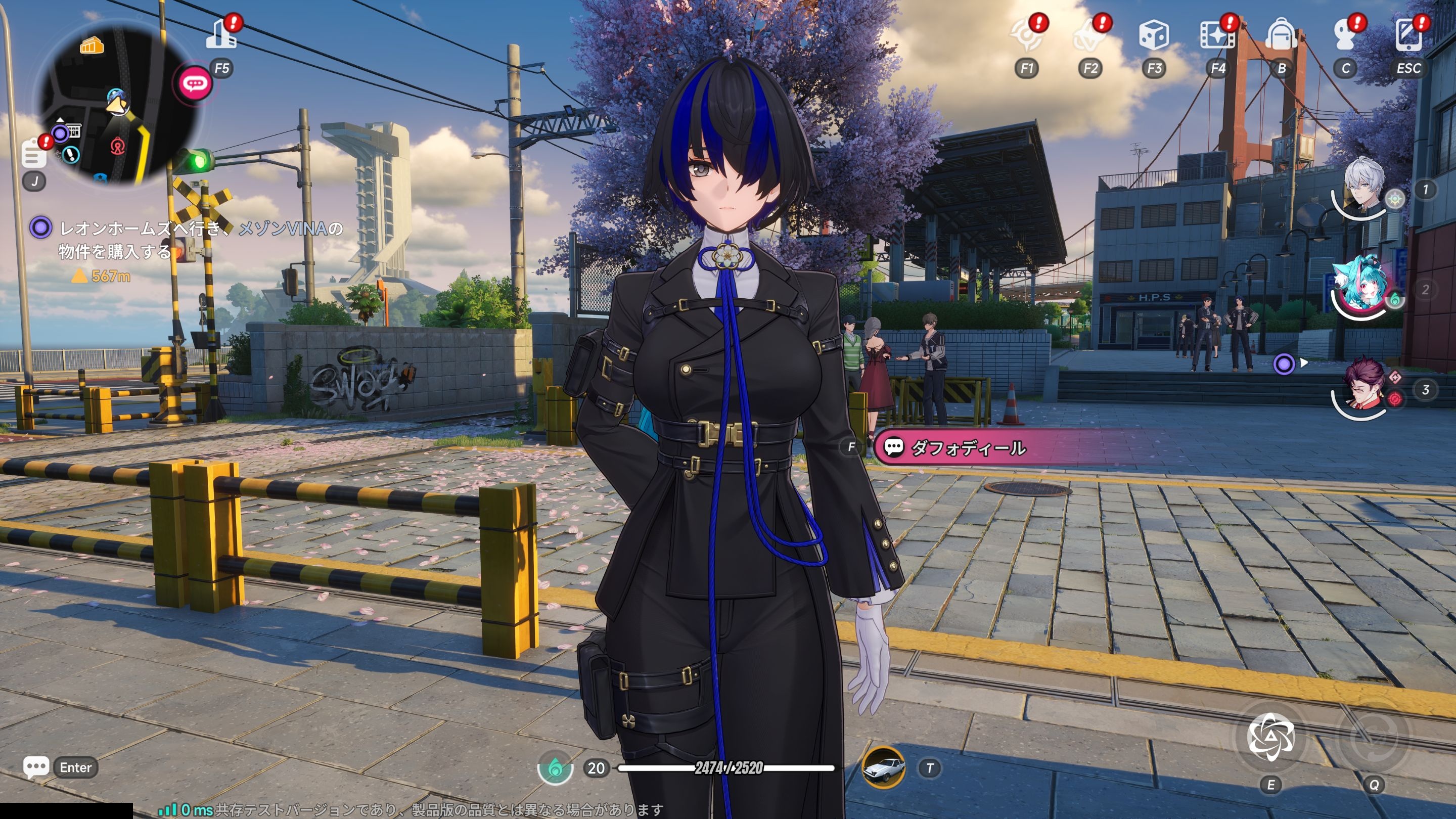Open the F3 dice menu

[1153, 35]
